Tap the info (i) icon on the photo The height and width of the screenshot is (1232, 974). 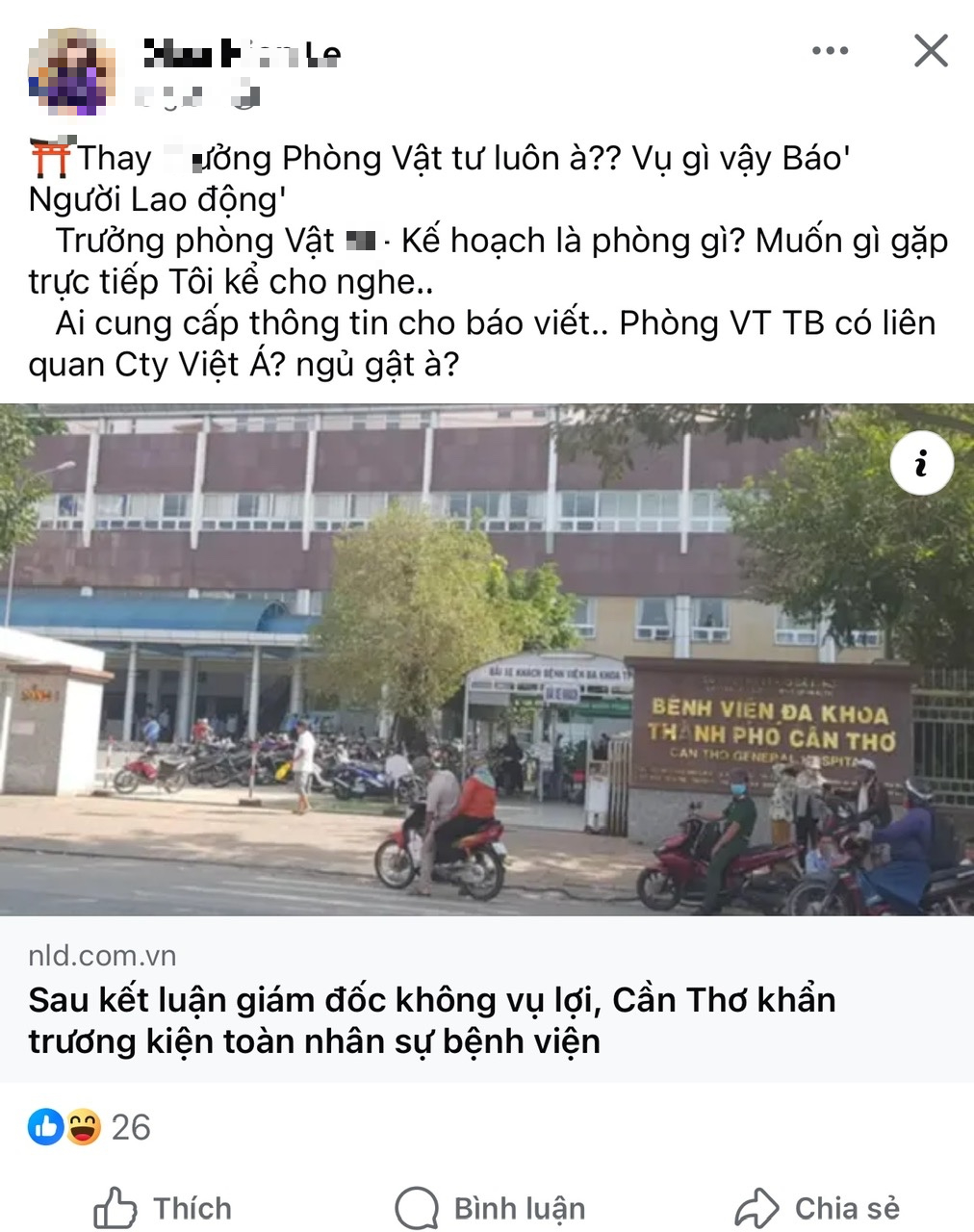(x=921, y=463)
